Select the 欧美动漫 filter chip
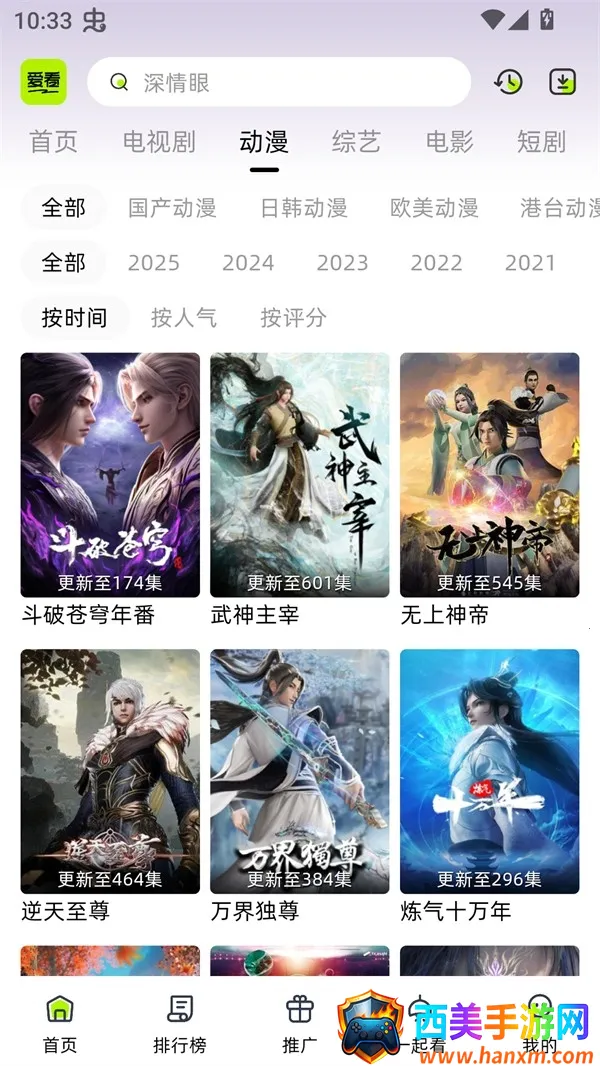This screenshot has width=600, height=1066. (434, 208)
